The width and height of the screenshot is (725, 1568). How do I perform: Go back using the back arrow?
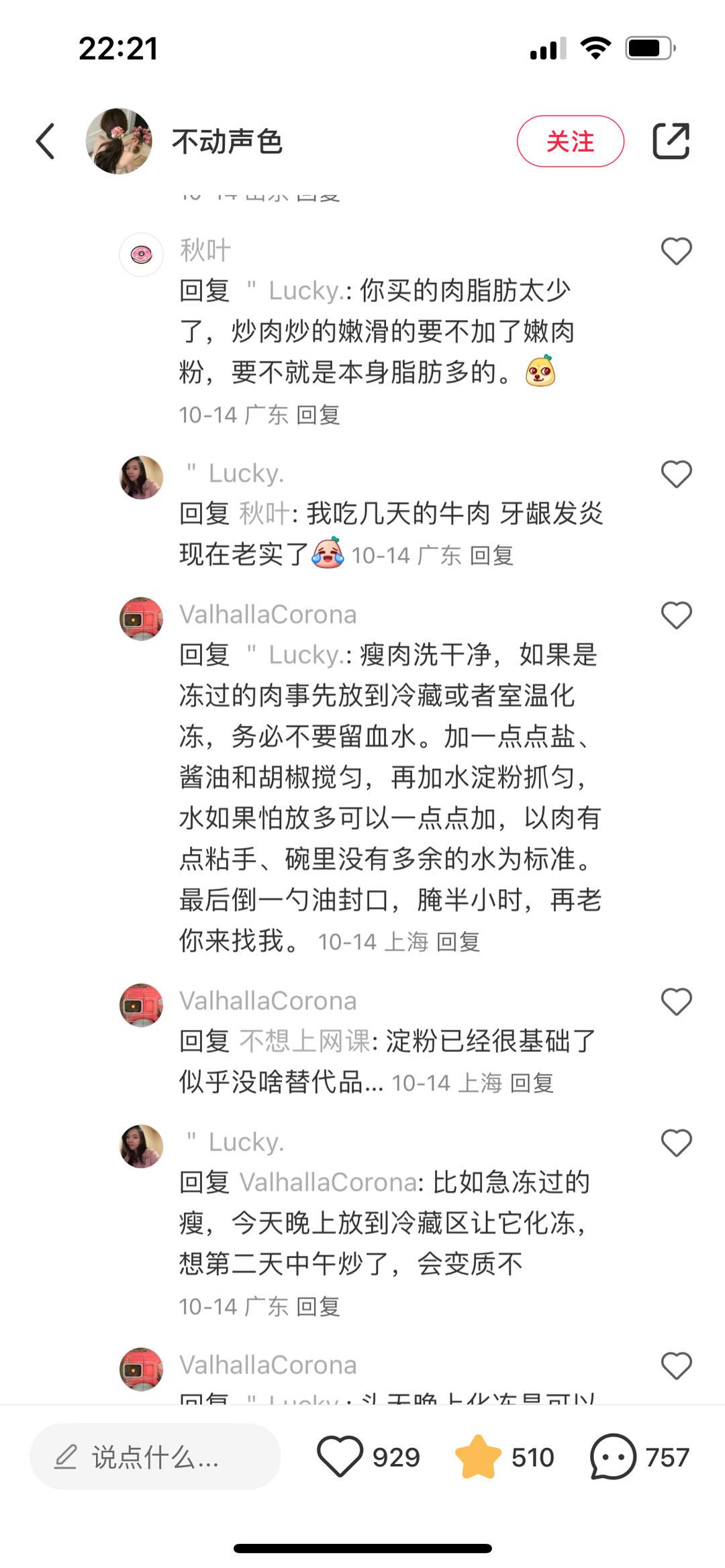point(46,142)
